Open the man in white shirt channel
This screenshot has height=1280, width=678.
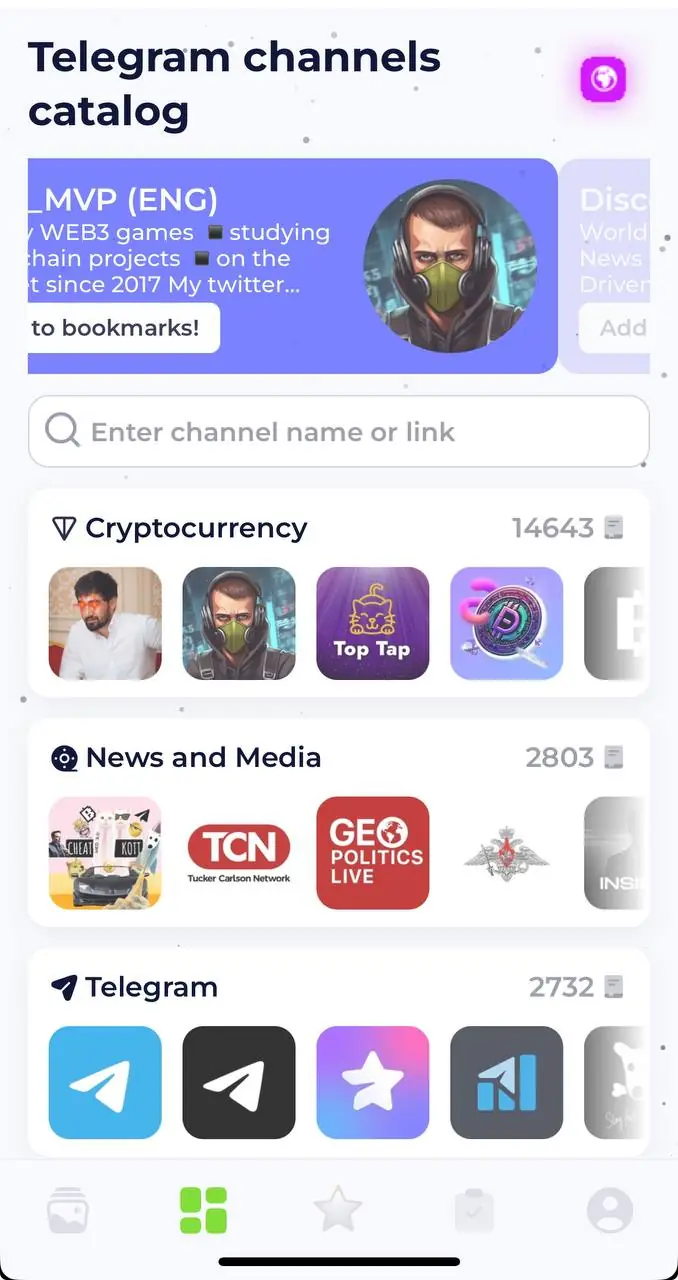point(105,623)
